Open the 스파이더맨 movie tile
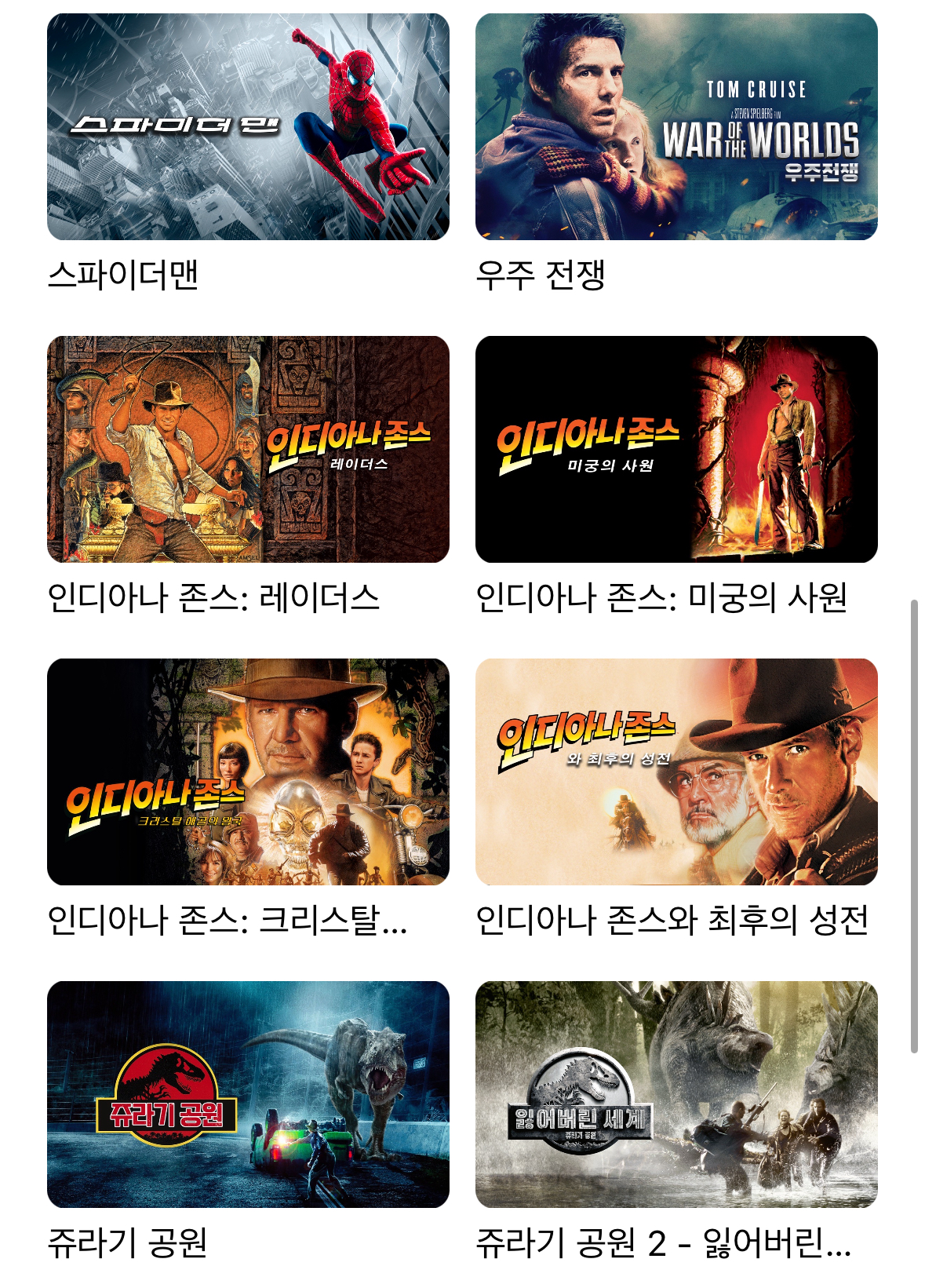The width and height of the screenshot is (925, 1288). pyautogui.click(x=248, y=127)
